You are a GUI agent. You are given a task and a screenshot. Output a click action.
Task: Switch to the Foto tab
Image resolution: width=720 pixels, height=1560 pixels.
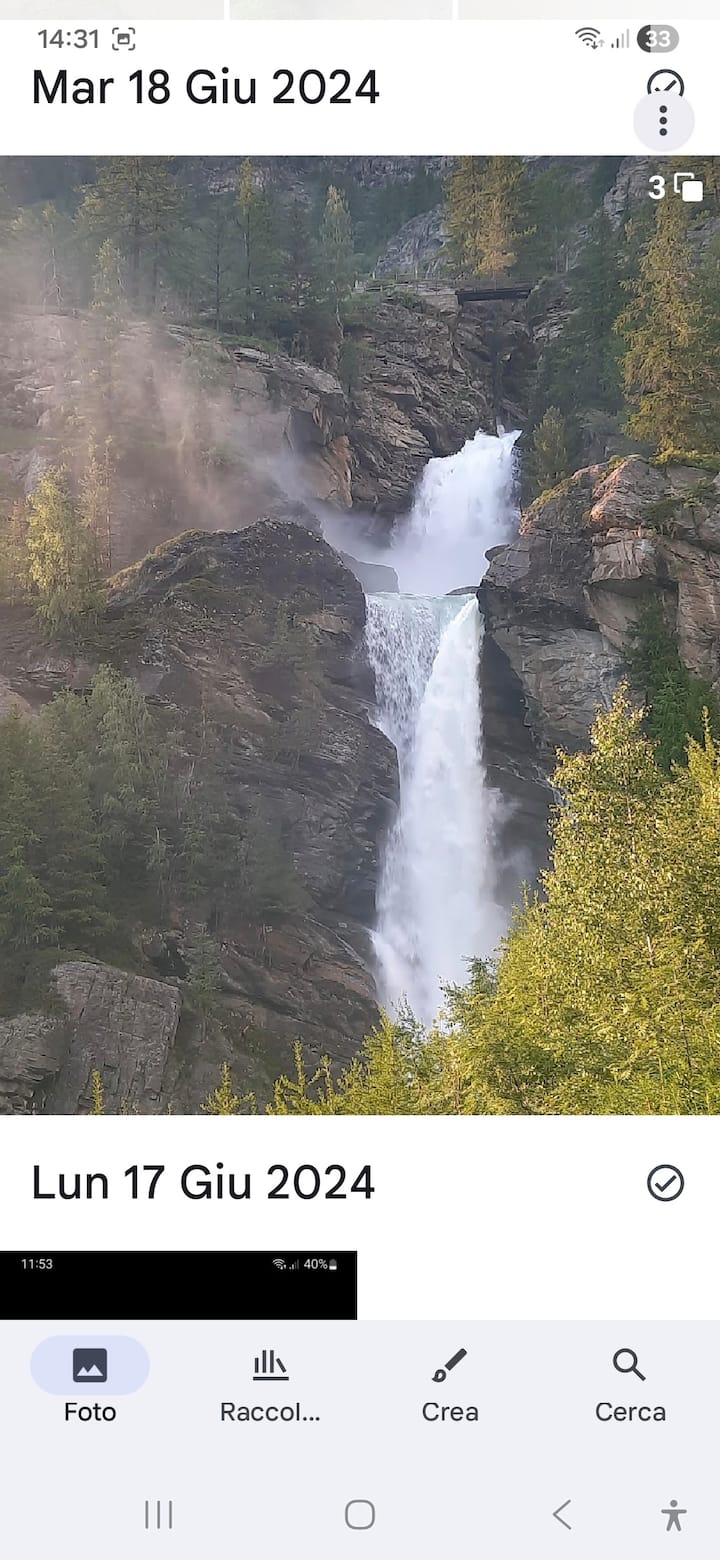point(90,1385)
